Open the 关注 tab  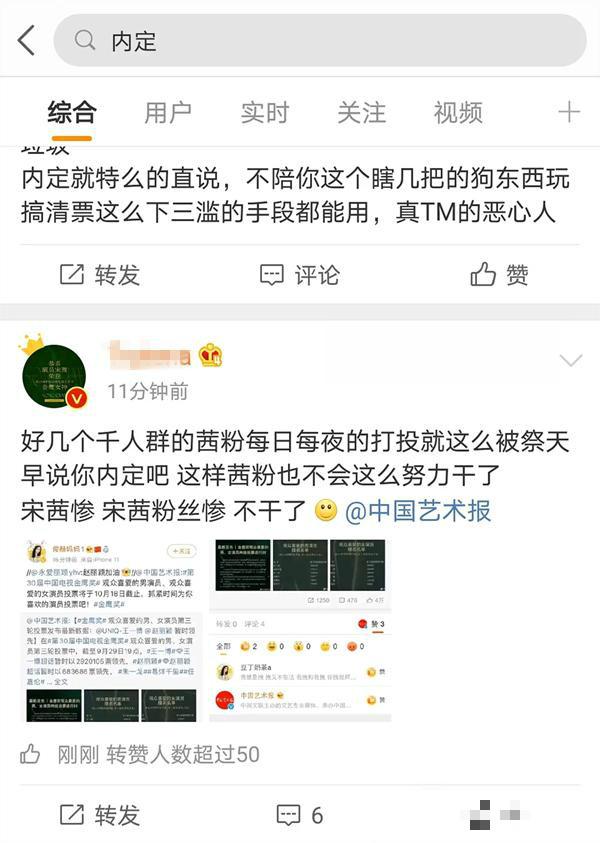pyautogui.click(x=361, y=112)
